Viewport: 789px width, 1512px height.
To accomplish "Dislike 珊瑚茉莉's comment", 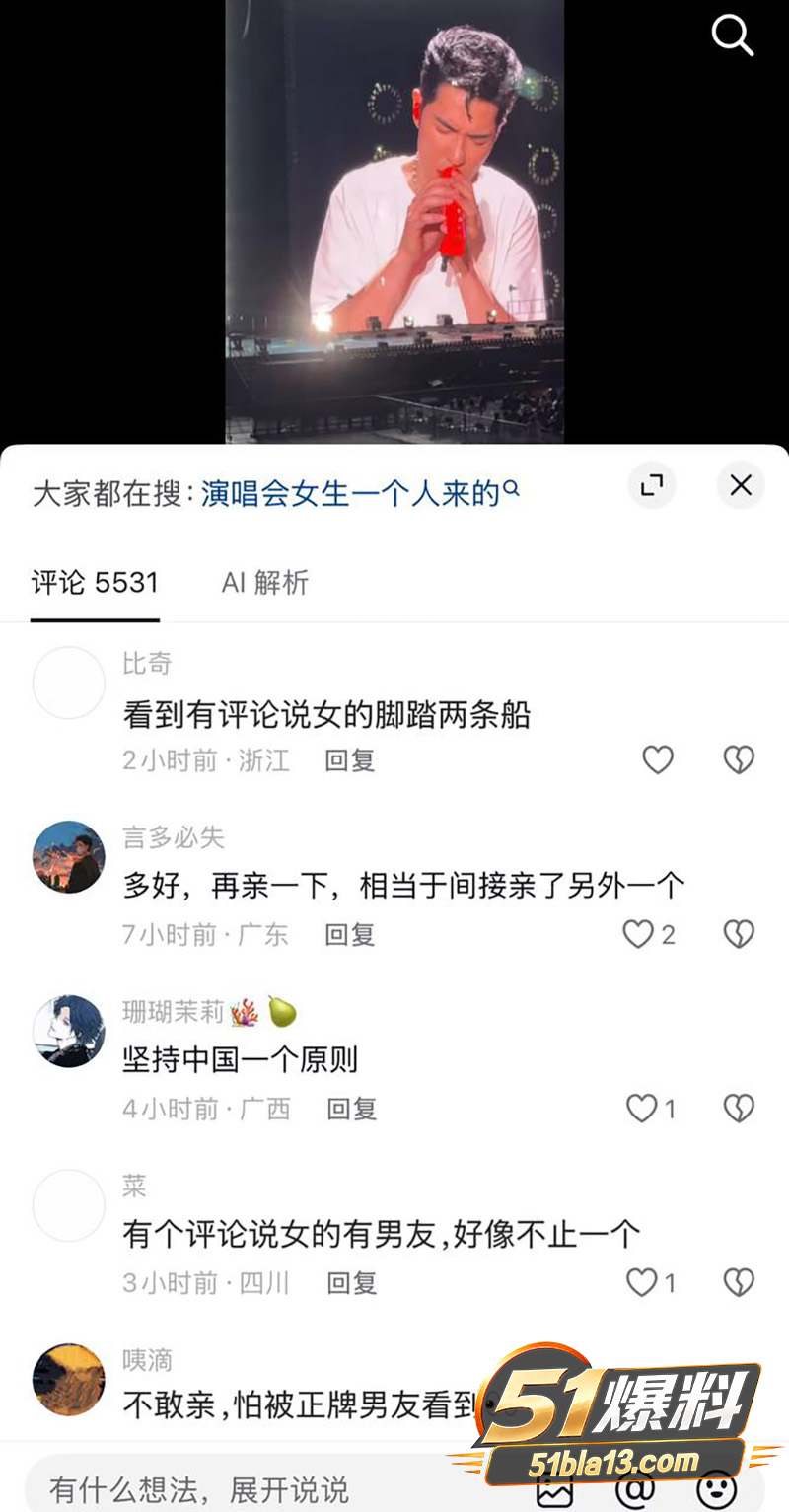I will (x=739, y=1109).
